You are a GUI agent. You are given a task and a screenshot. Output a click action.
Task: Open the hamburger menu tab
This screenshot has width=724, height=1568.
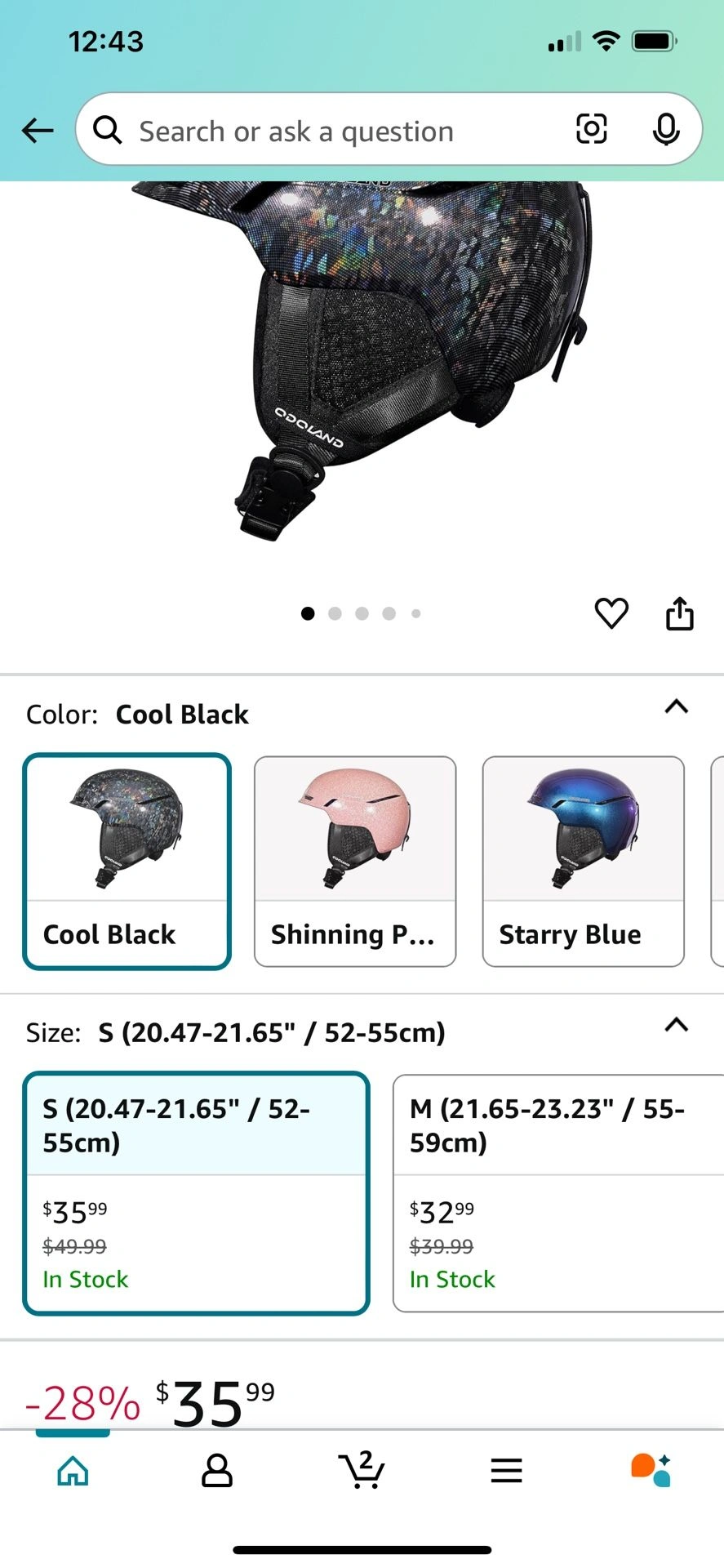point(506,1471)
